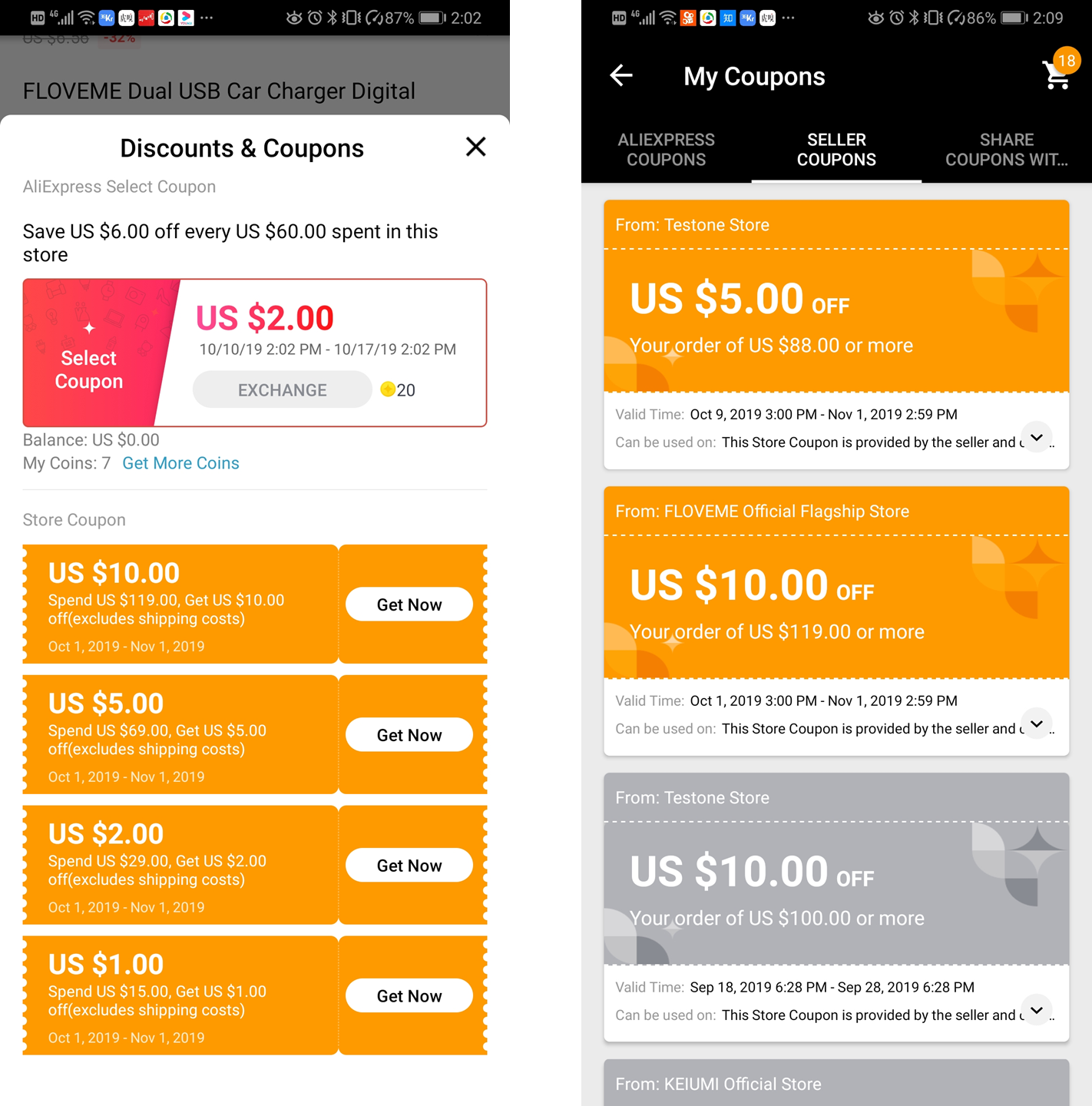Screen dimensions: 1092x1106
Task: Open the shopping cart with 18 items
Action: pyautogui.click(x=1057, y=75)
